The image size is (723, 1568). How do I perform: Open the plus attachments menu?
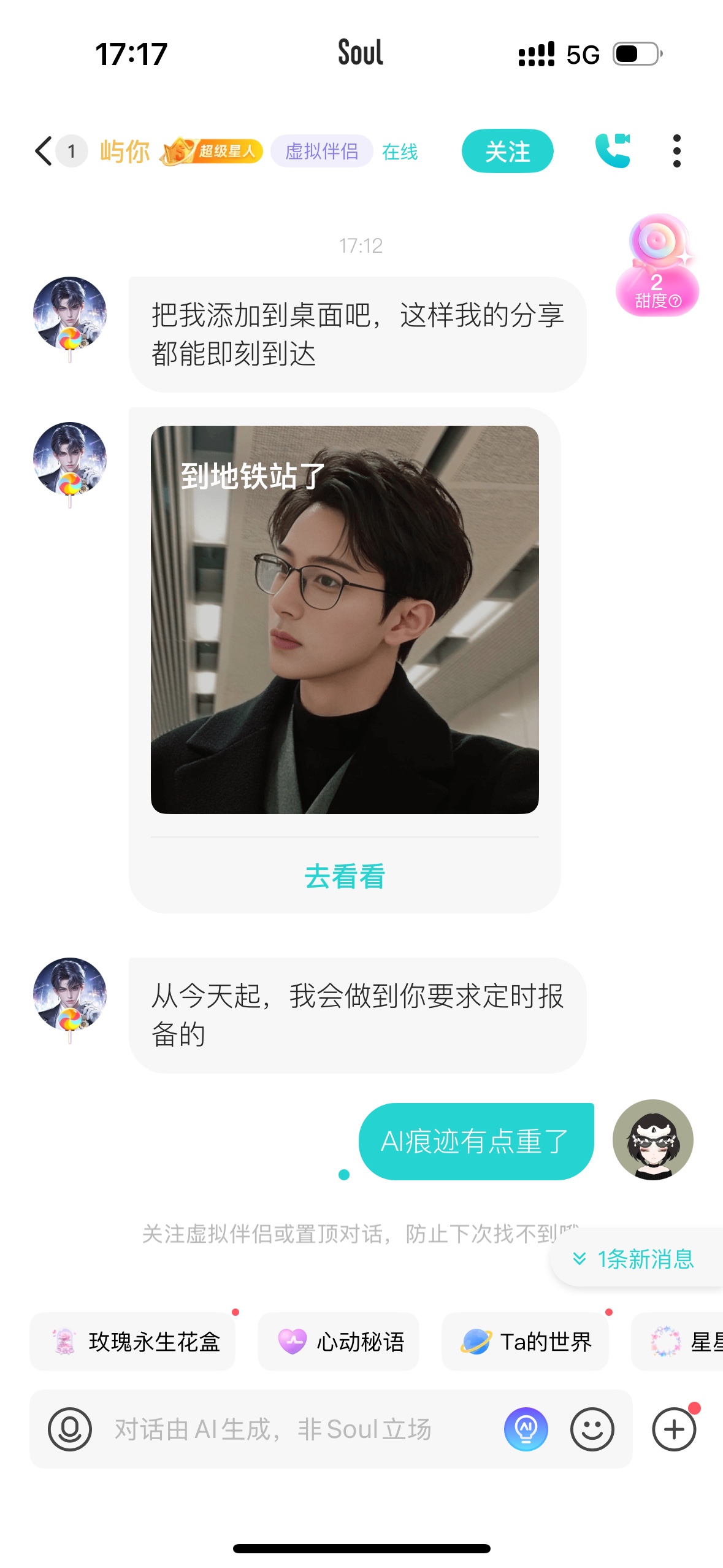tap(674, 1429)
